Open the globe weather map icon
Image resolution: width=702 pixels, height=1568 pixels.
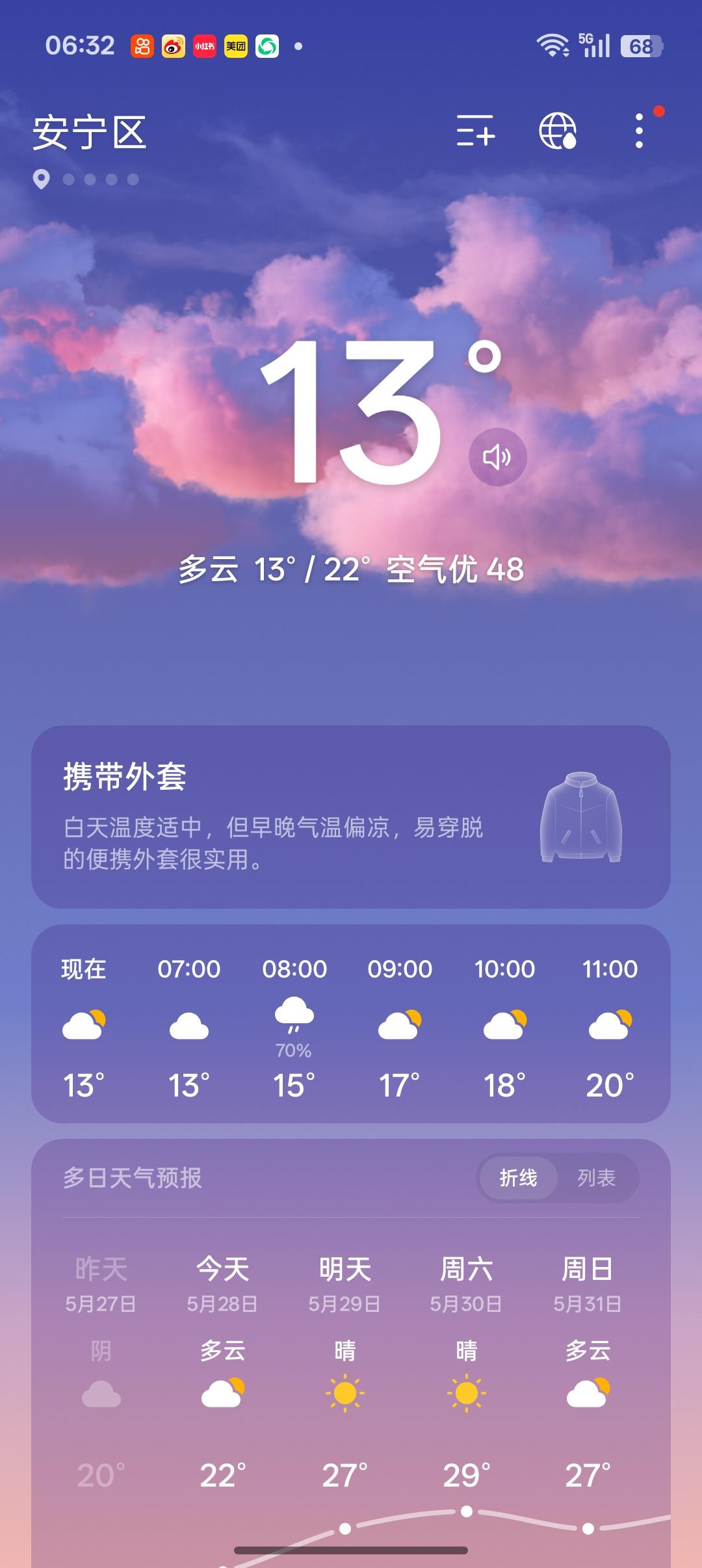click(x=558, y=131)
